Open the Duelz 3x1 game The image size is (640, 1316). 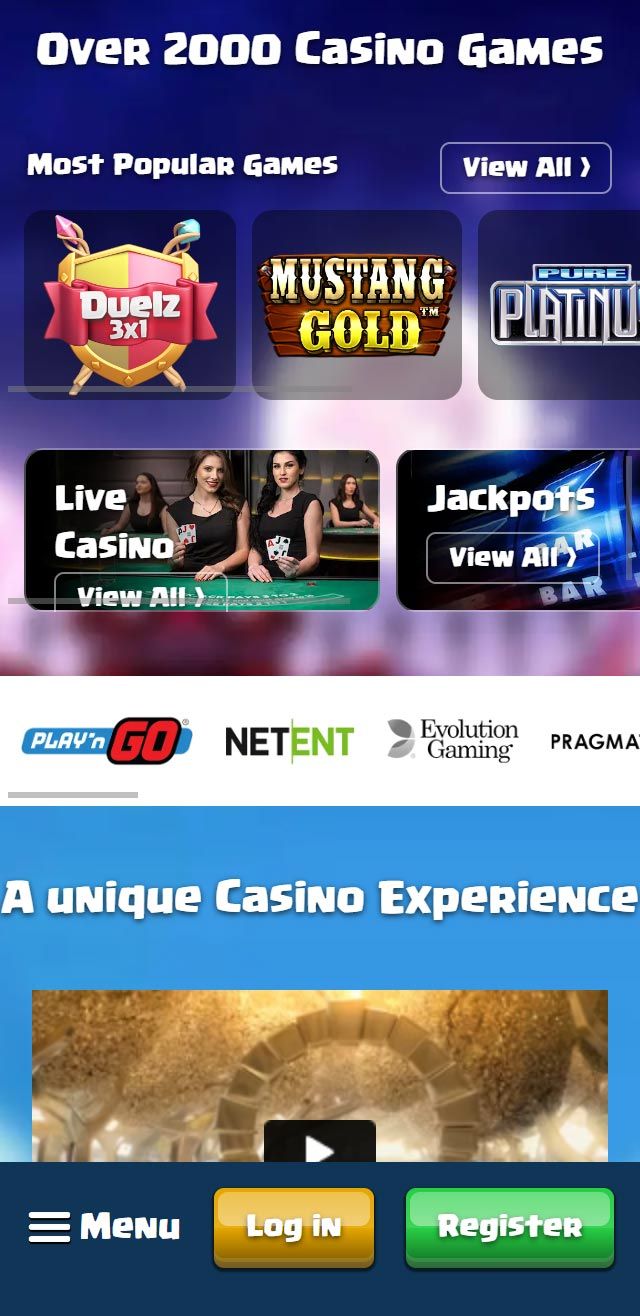130,304
